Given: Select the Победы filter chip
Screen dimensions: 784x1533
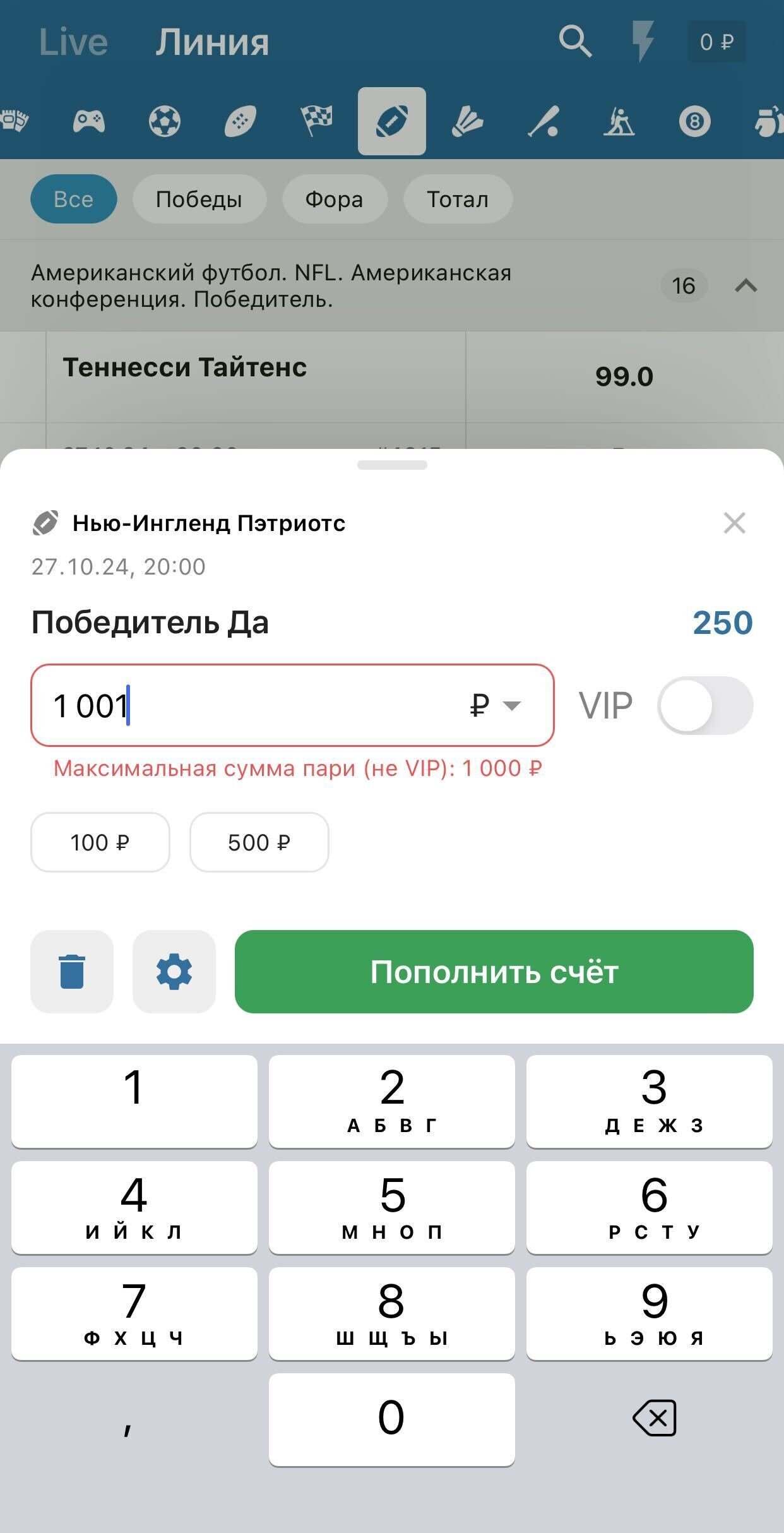Looking at the screenshot, I should click(199, 200).
